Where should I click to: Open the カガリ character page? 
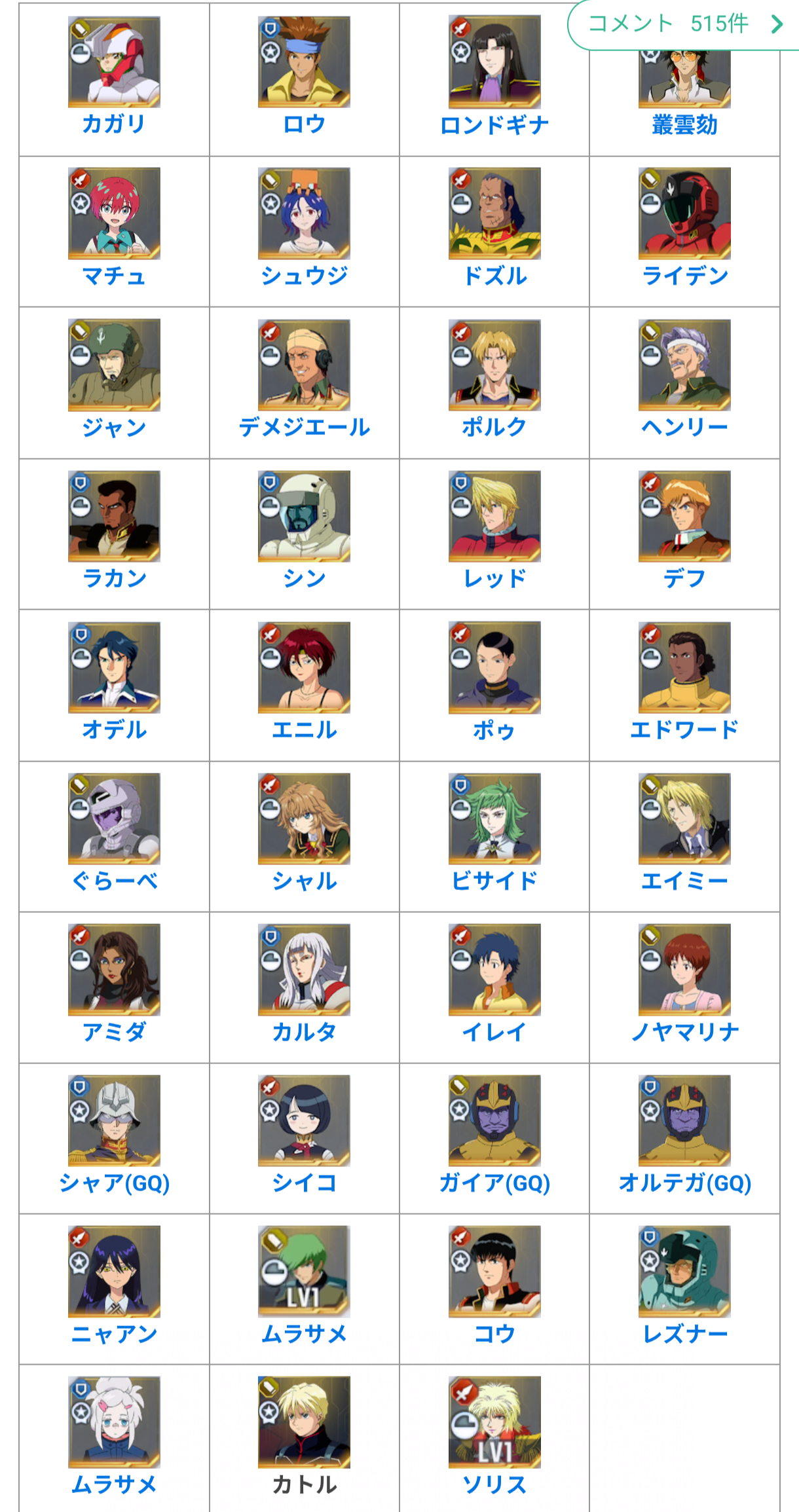pyautogui.click(x=114, y=123)
